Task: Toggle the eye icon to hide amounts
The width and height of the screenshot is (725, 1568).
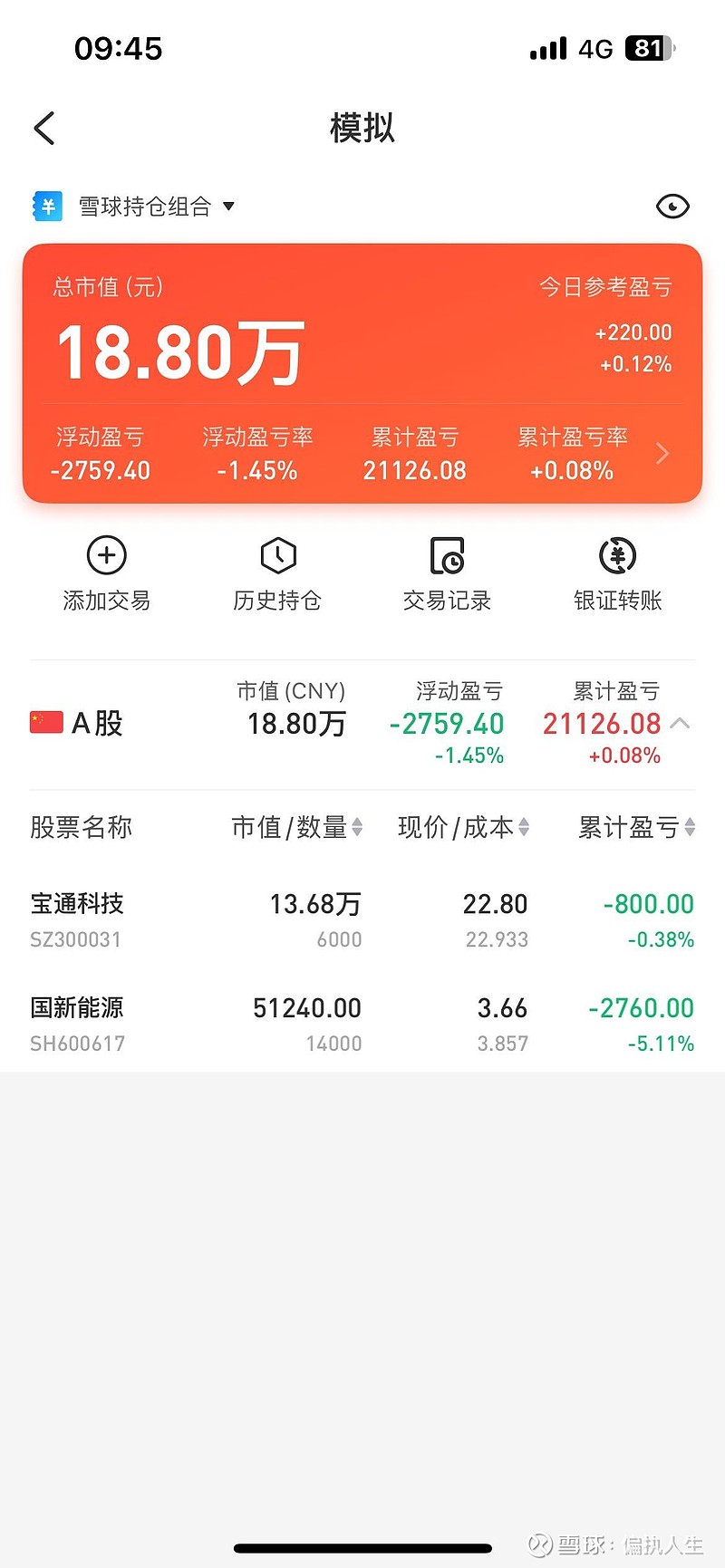Action: (672, 207)
